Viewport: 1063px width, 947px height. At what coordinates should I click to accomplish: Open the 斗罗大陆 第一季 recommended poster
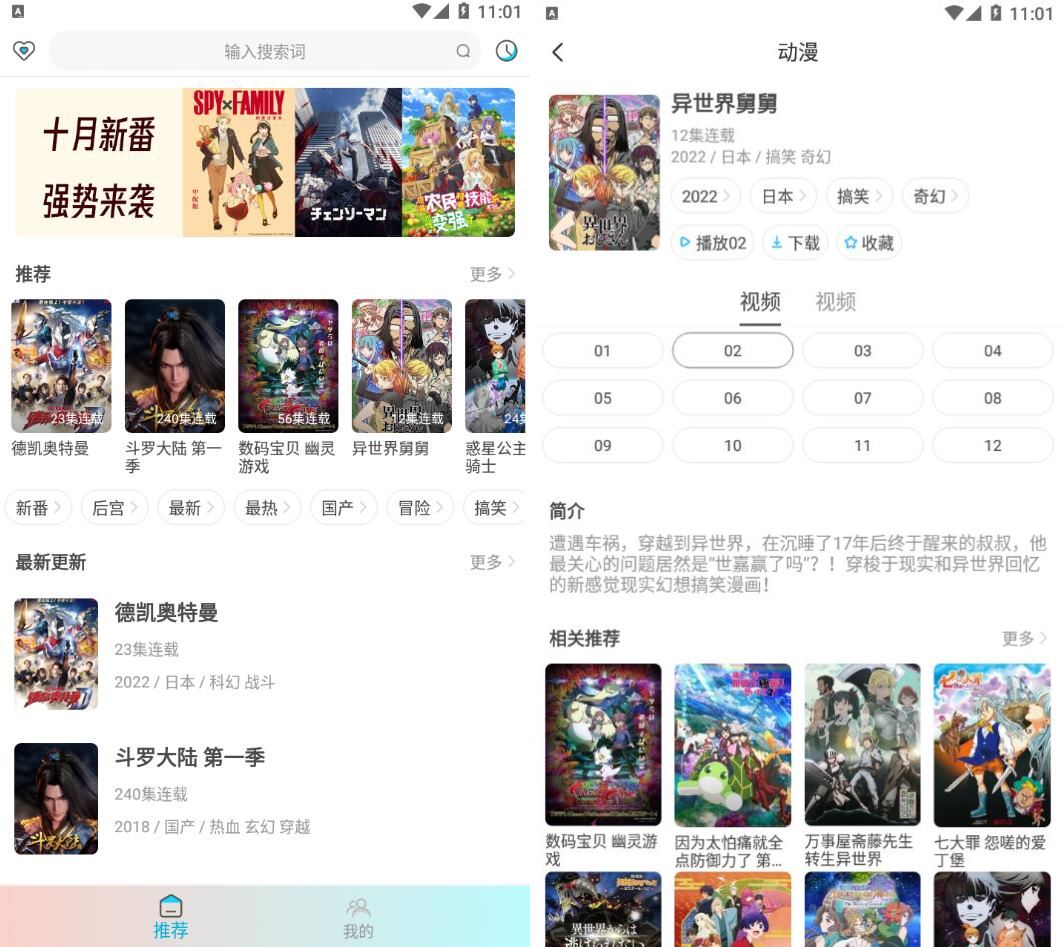(x=175, y=366)
